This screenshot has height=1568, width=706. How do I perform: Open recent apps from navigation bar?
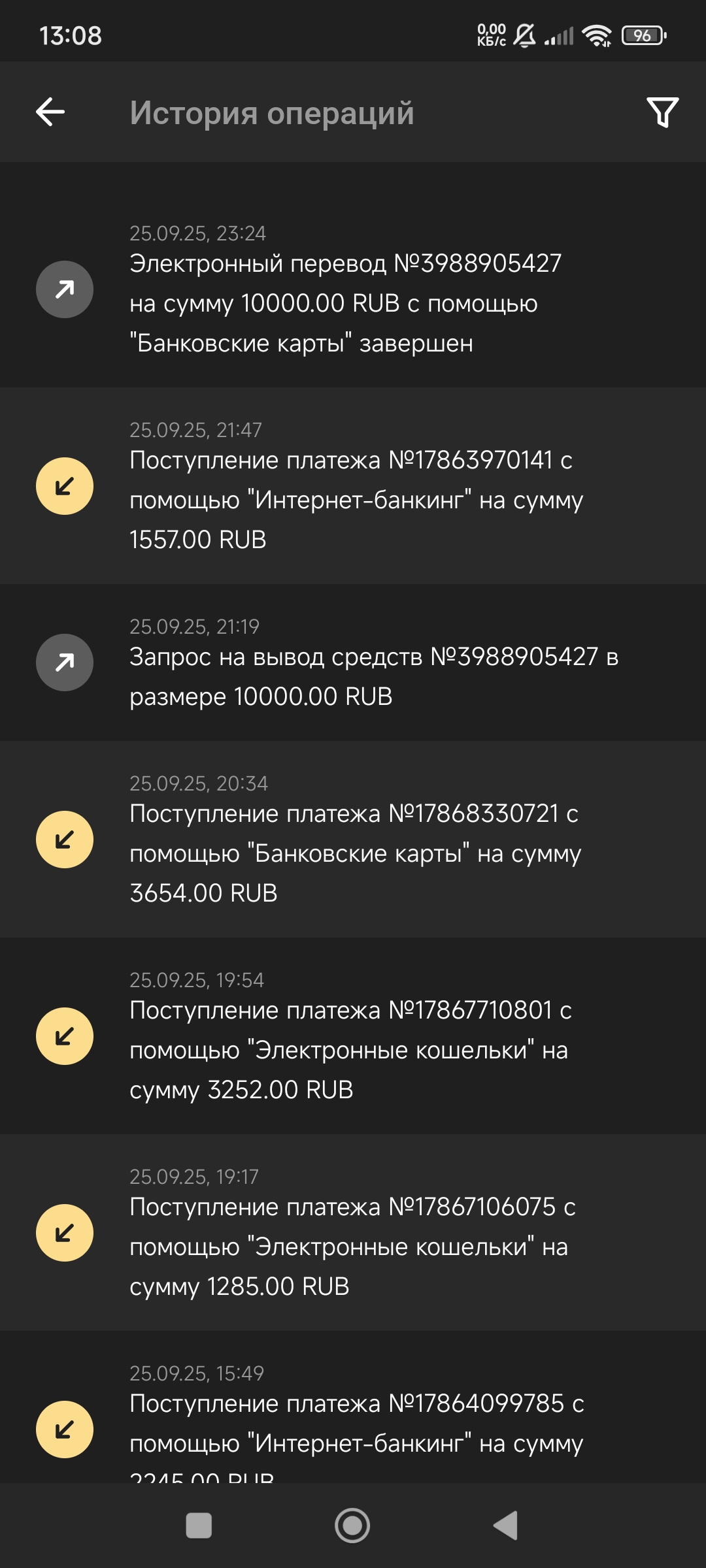pyautogui.click(x=199, y=1526)
